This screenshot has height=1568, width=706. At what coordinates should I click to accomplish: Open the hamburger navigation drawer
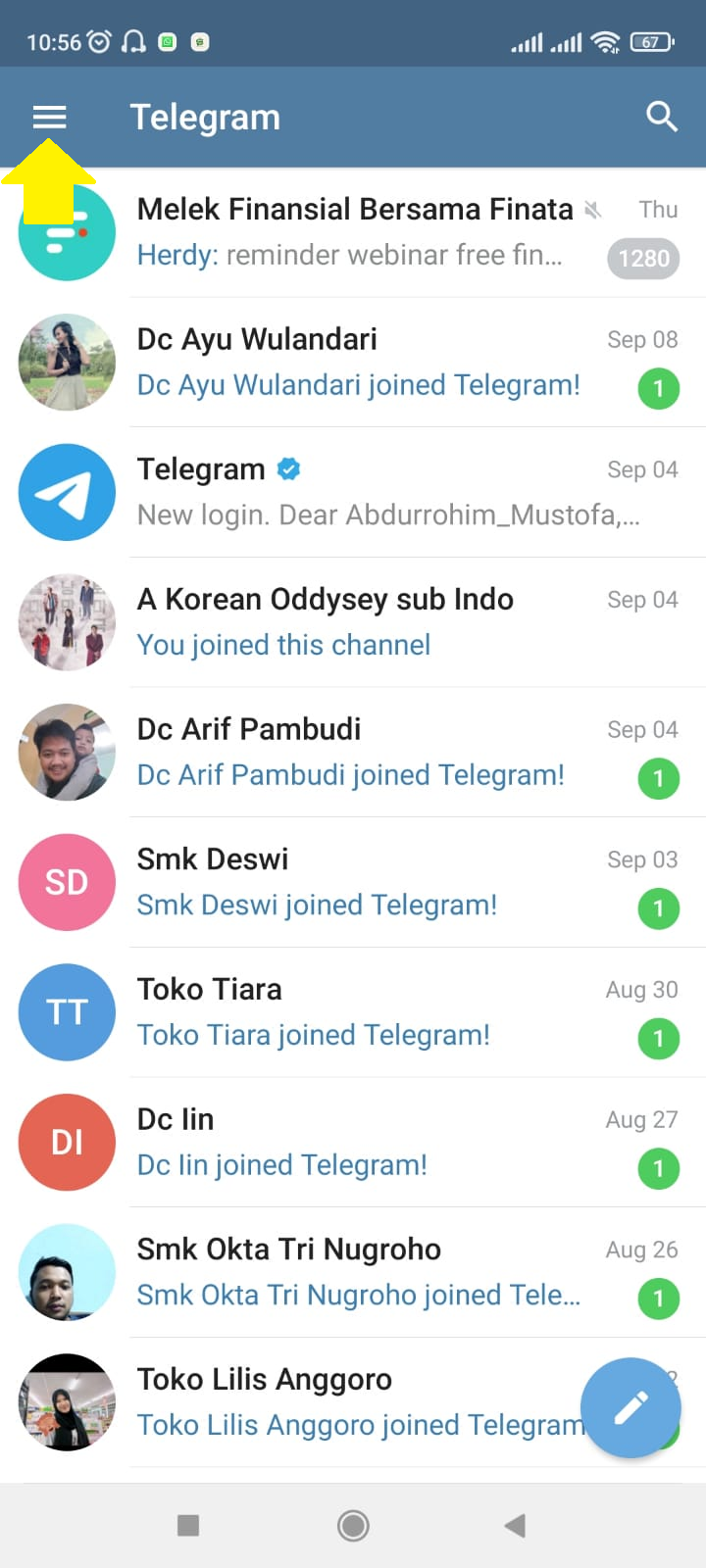pos(49,118)
